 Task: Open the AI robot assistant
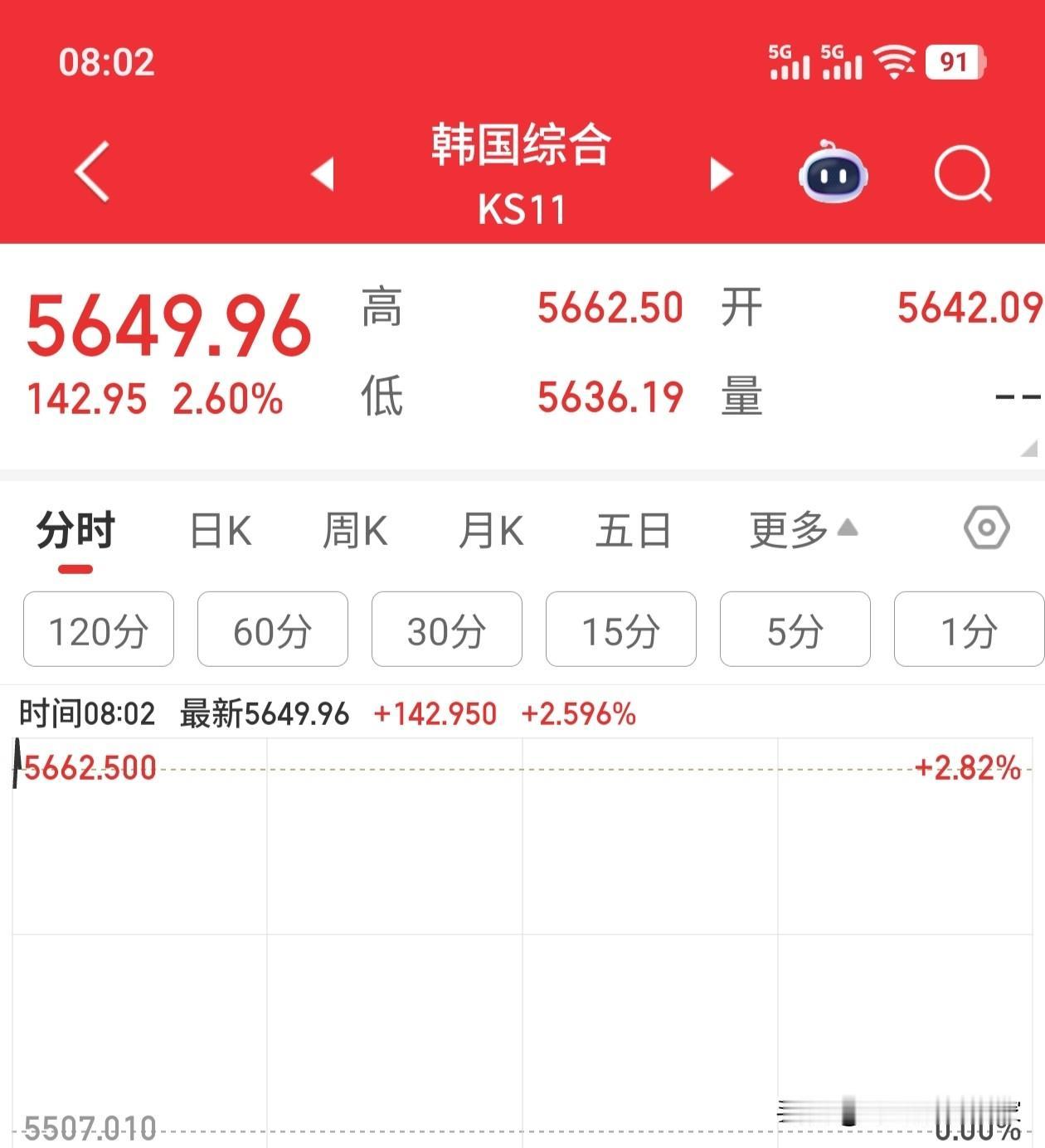834,174
